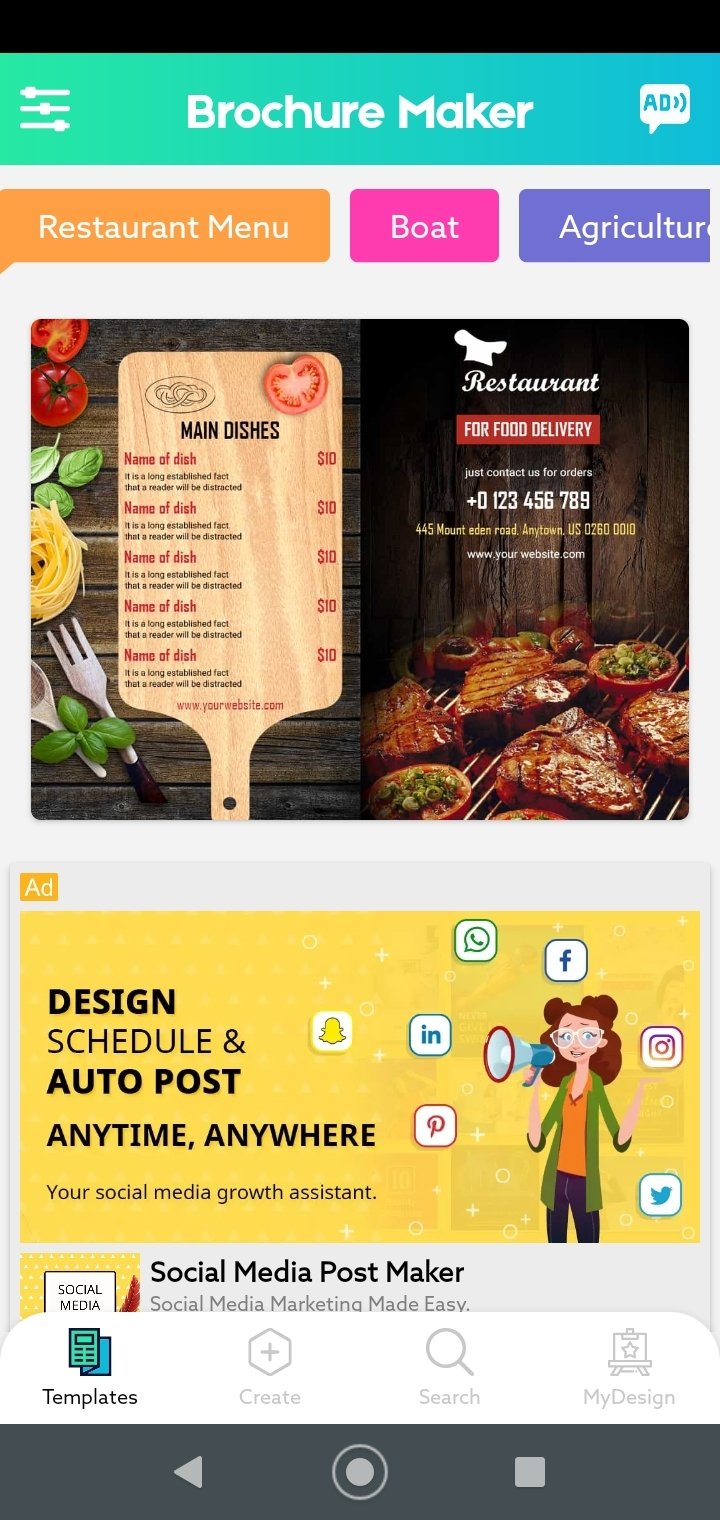Tap the AD speech bubble icon
720x1520 pixels.
point(665,108)
